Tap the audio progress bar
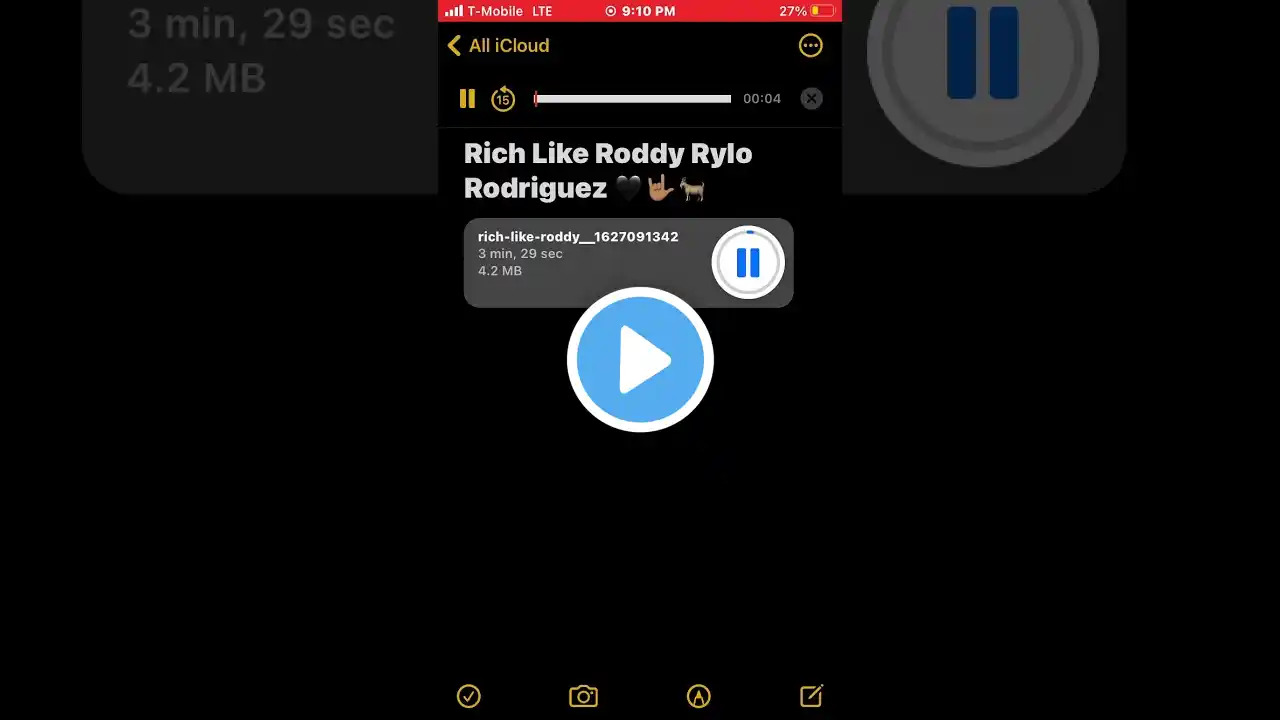Image resolution: width=1280 pixels, height=720 pixels. click(633, 98)
